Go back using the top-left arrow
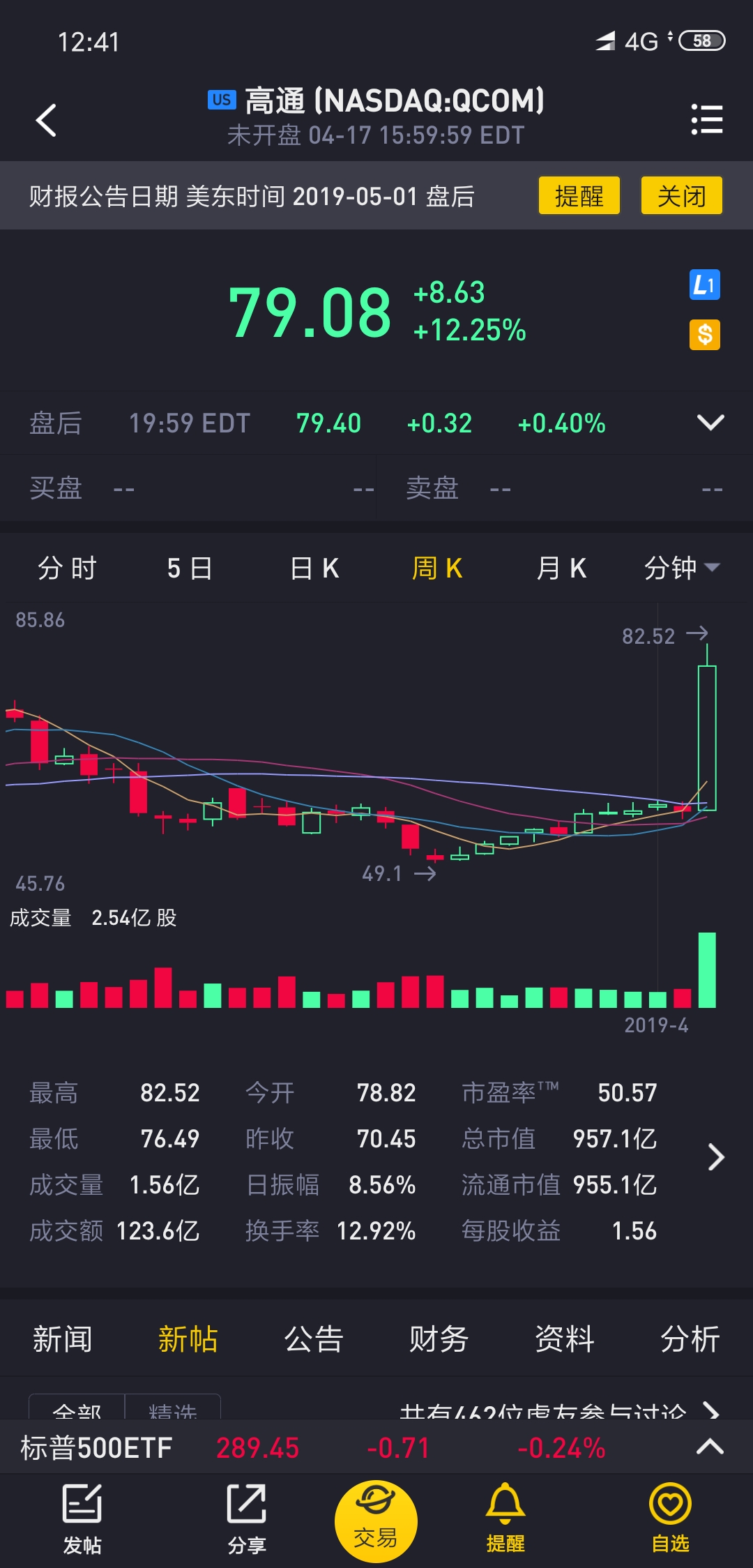 (46, 120)
